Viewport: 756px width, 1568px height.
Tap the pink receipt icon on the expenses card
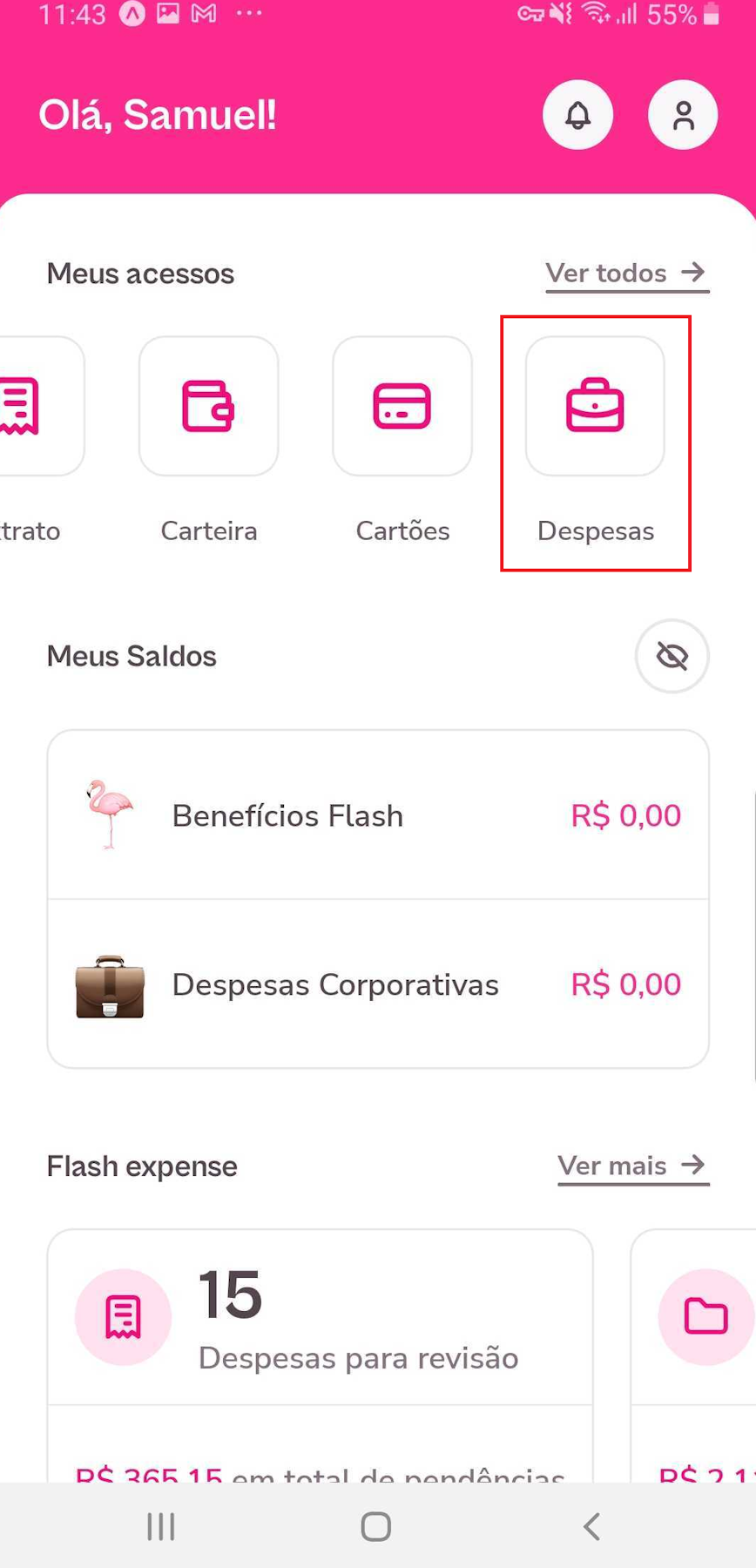[123, 1316]
